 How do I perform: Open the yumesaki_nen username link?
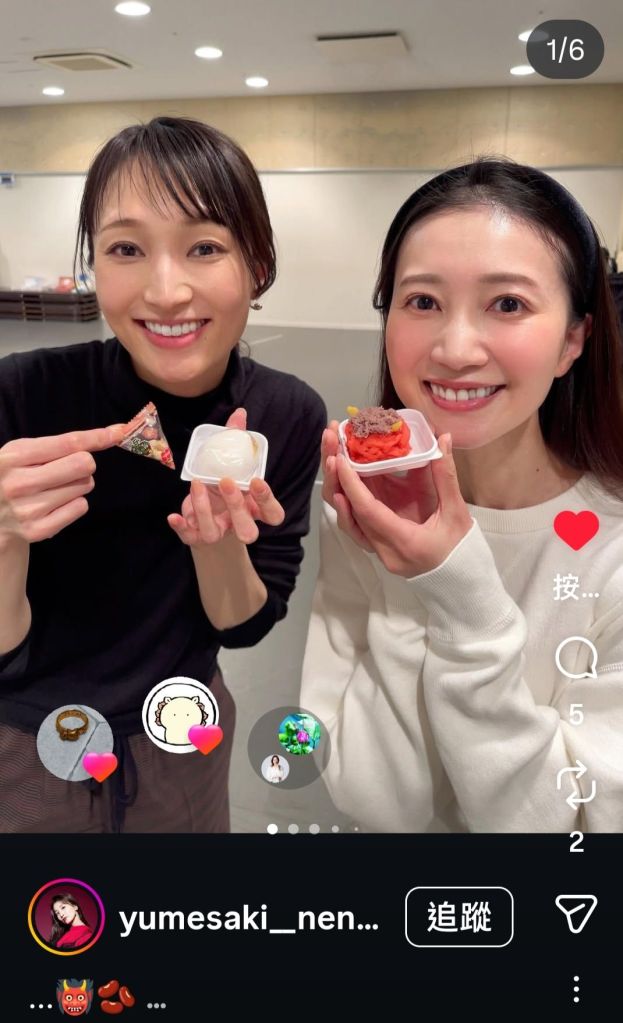click(x=248, y=918)
